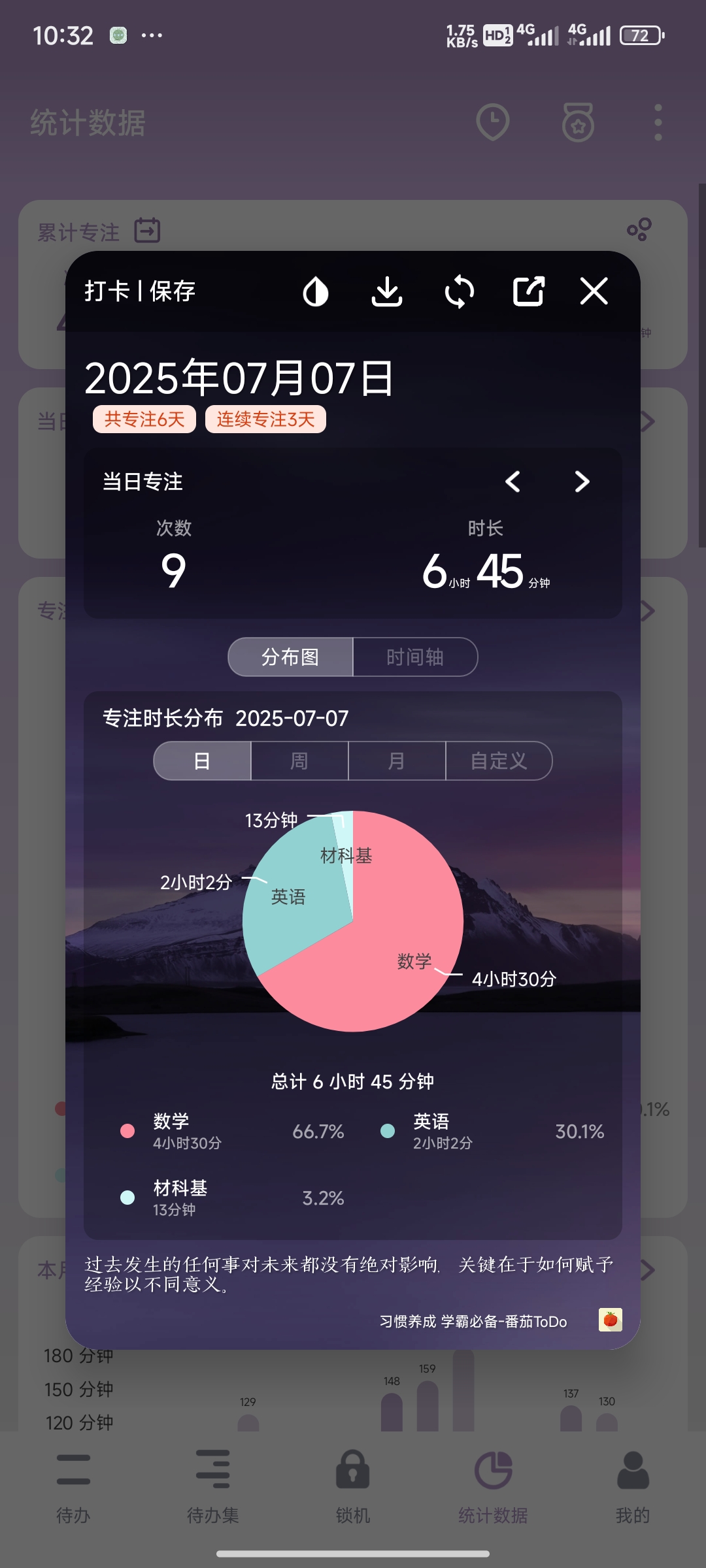Download the check-in image

(x=387, y=291)
